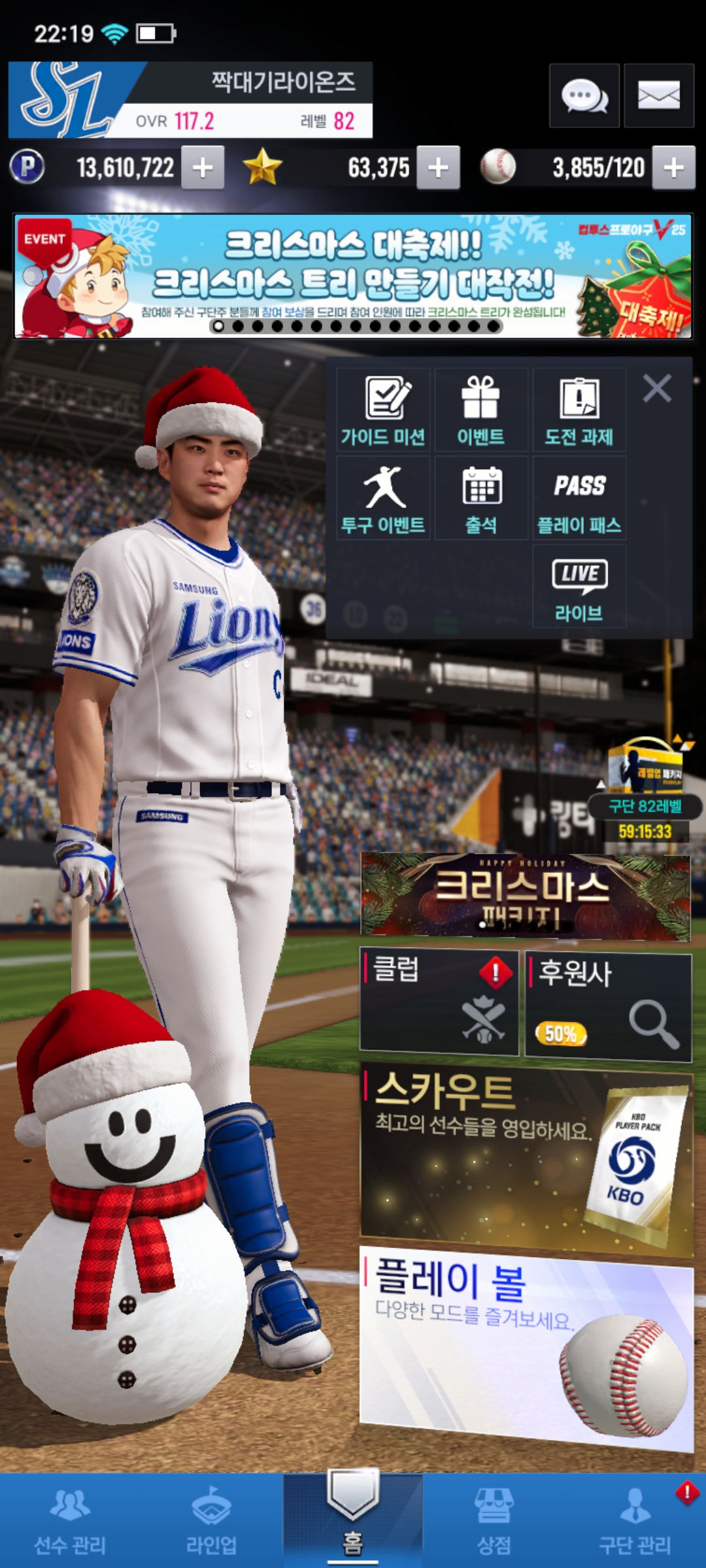Open 도전 과제 menu
This screenshot has width=706, height=1568.
[x=579, y=410]
